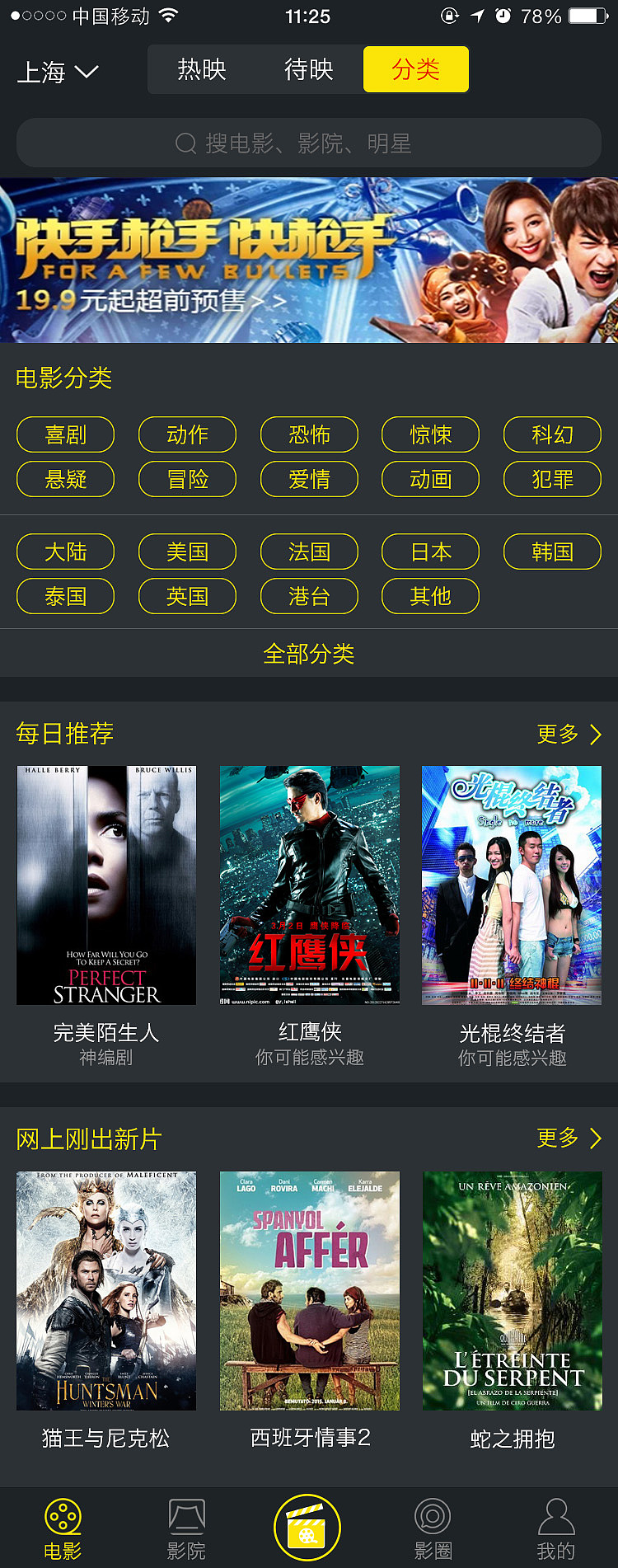Expand the 上海 city selector dropdown
Screen dimensions: 618x1568
(58, 72)
